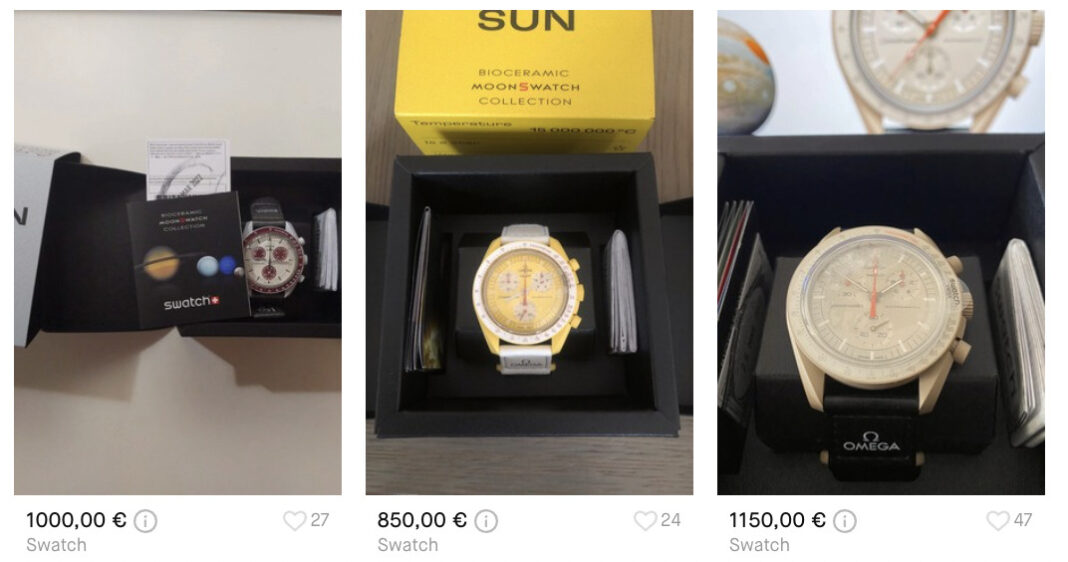The height and width of the screenshot is (562, 1068).
Task: Open the 1000,00 € Swatch watch listing
Action: coord(177,252)
